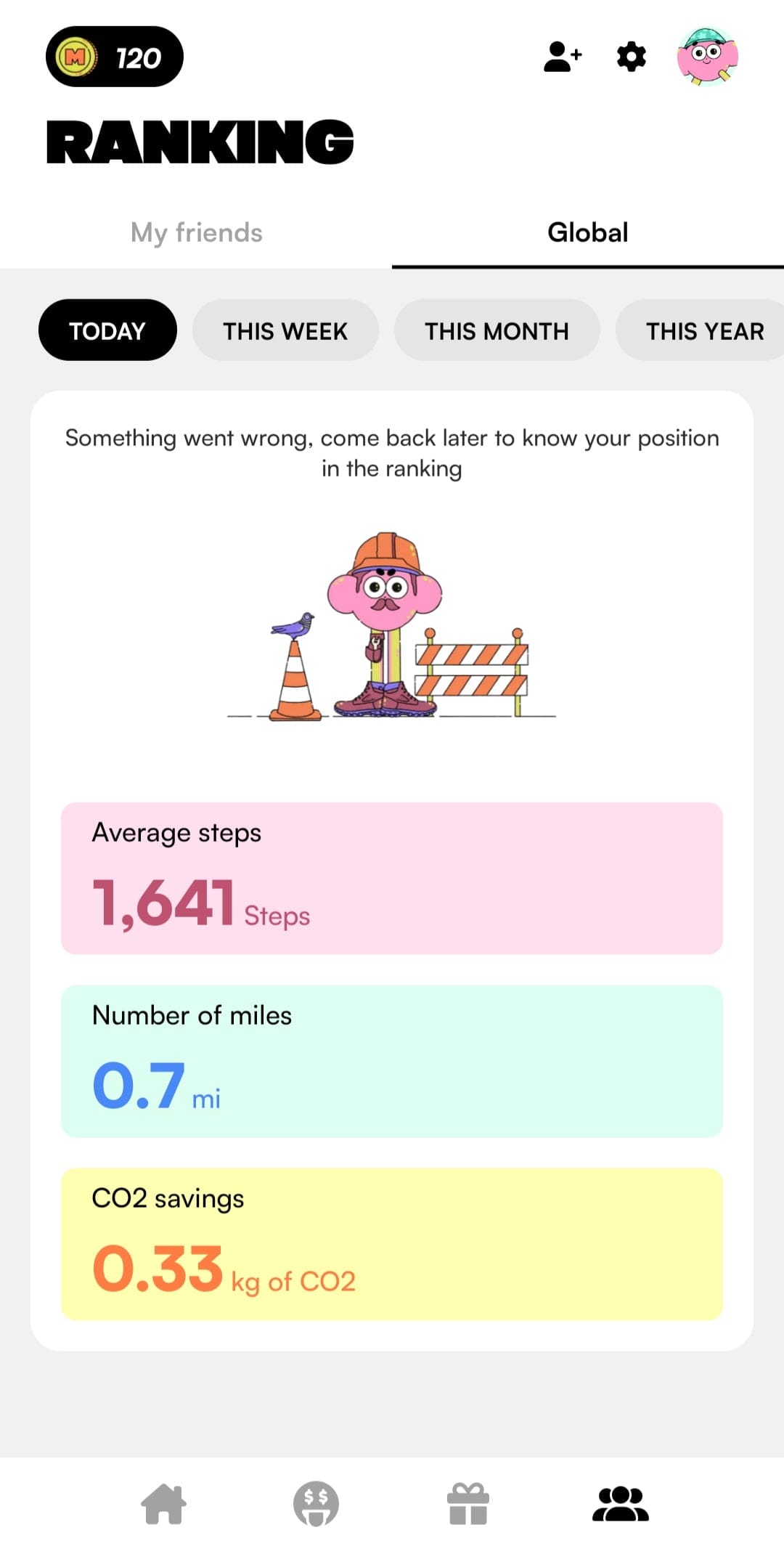
Task: Switch to the My friends tab
Action: [196, 232]
